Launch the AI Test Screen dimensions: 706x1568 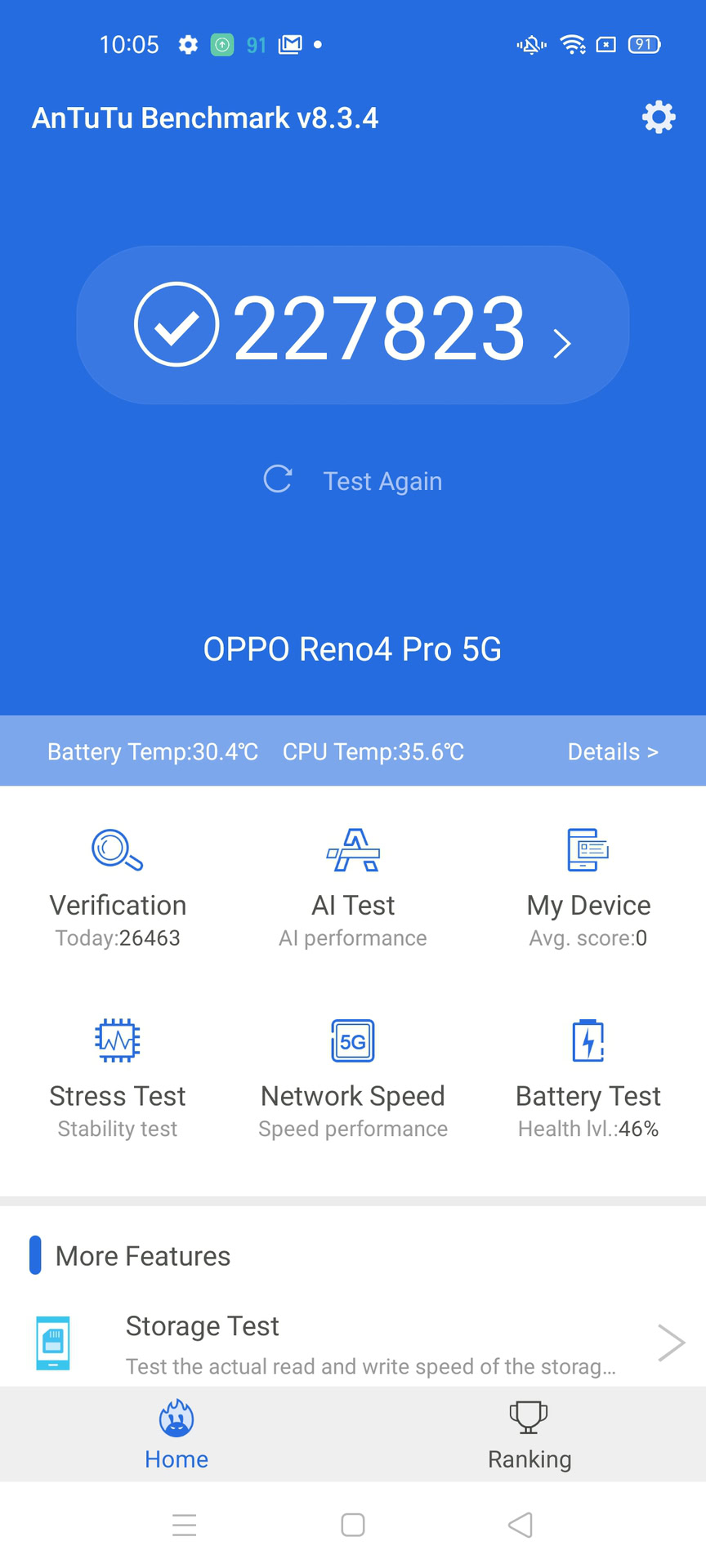(353, 888)
